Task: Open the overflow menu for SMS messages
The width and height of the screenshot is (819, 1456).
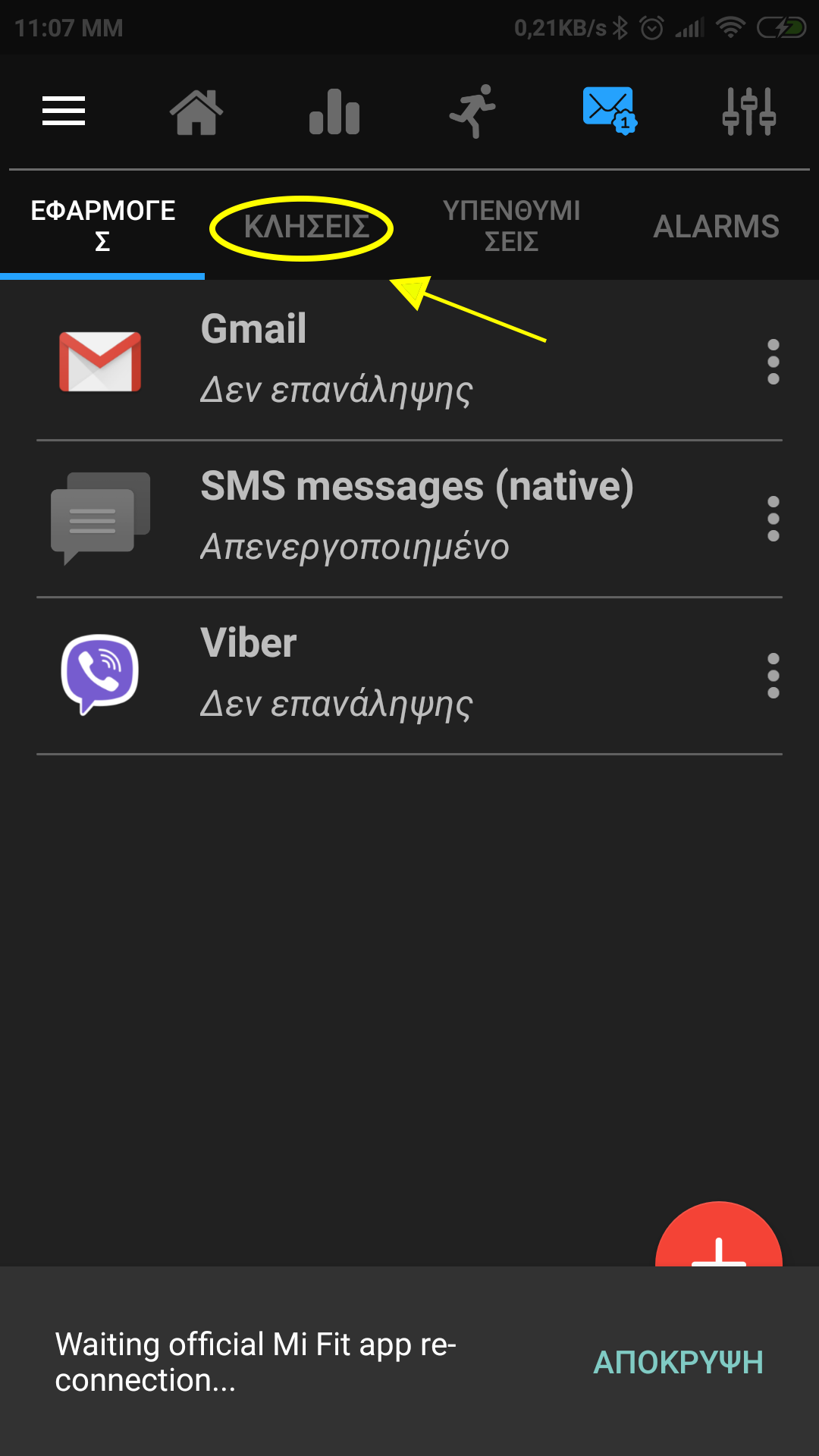Action: 773,519
